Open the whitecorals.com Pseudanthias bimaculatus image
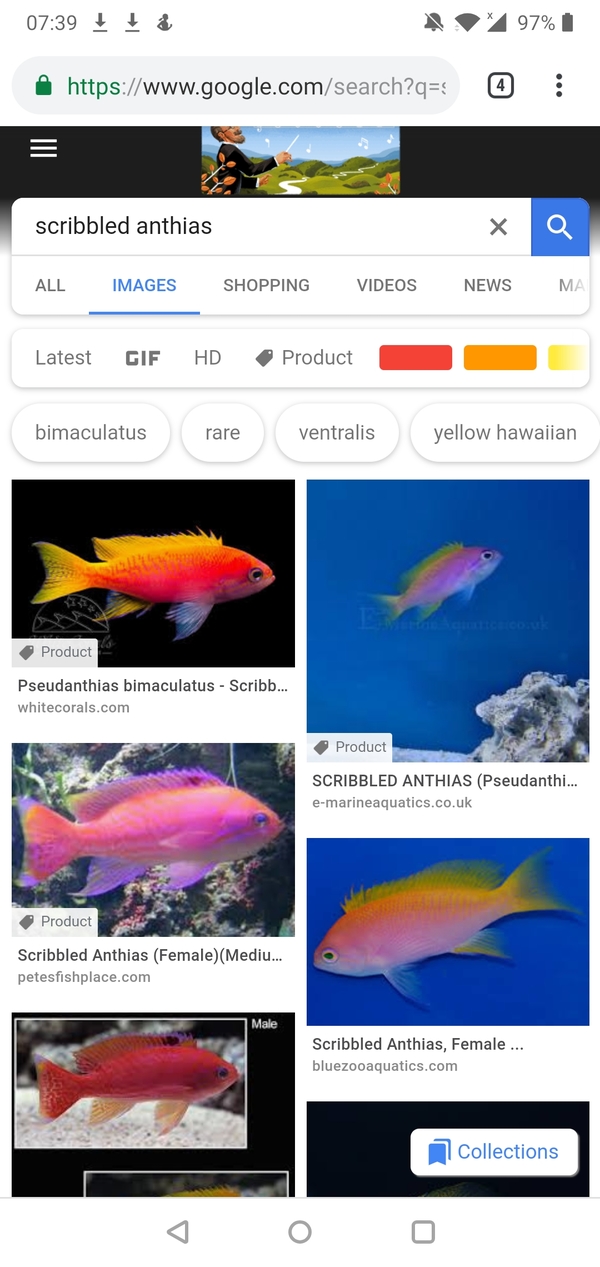Image resolution: width=600 pixels, height=1267 pixels. point(153,573)
